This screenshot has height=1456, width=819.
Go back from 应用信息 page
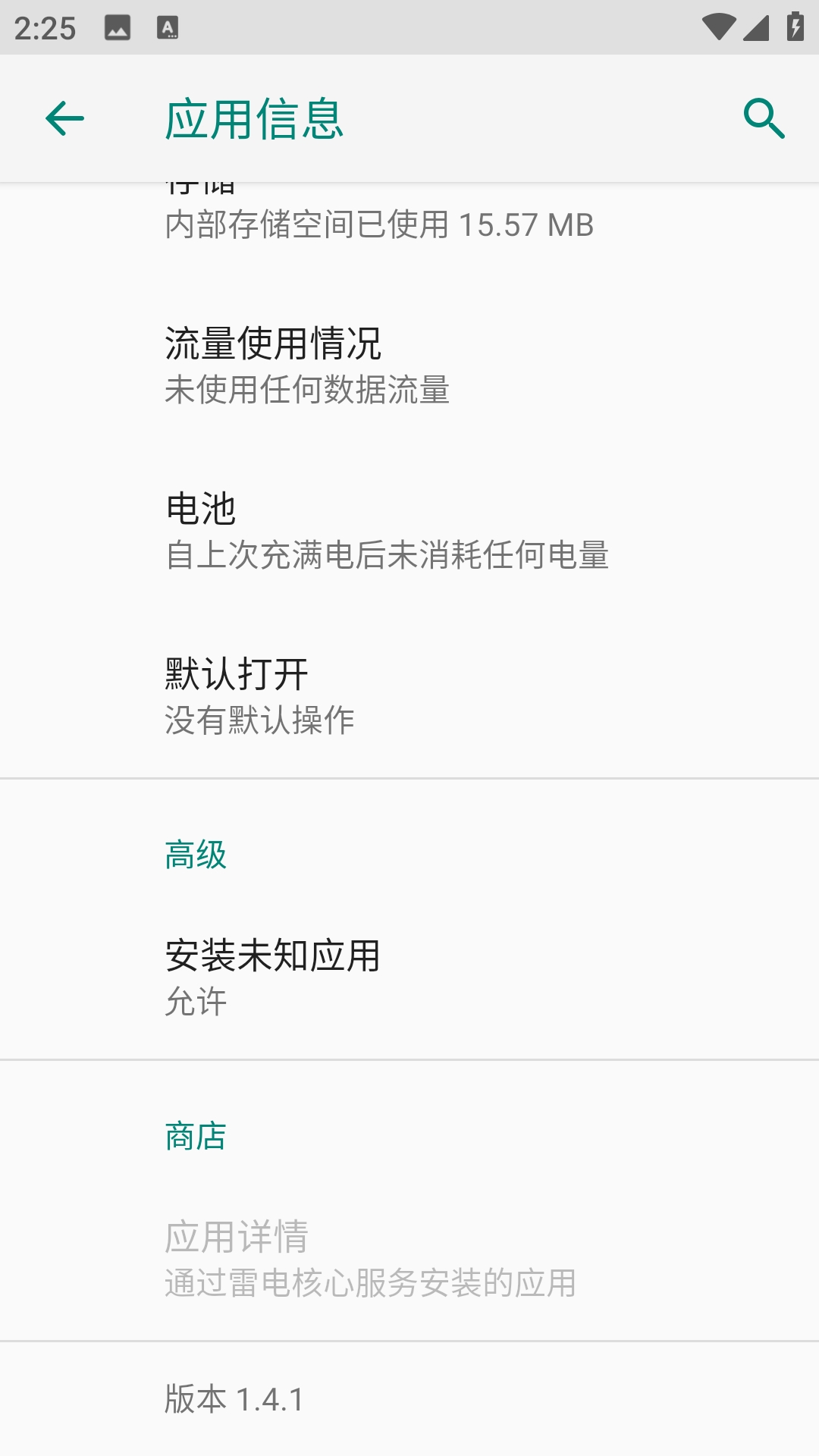click(64, 119)
